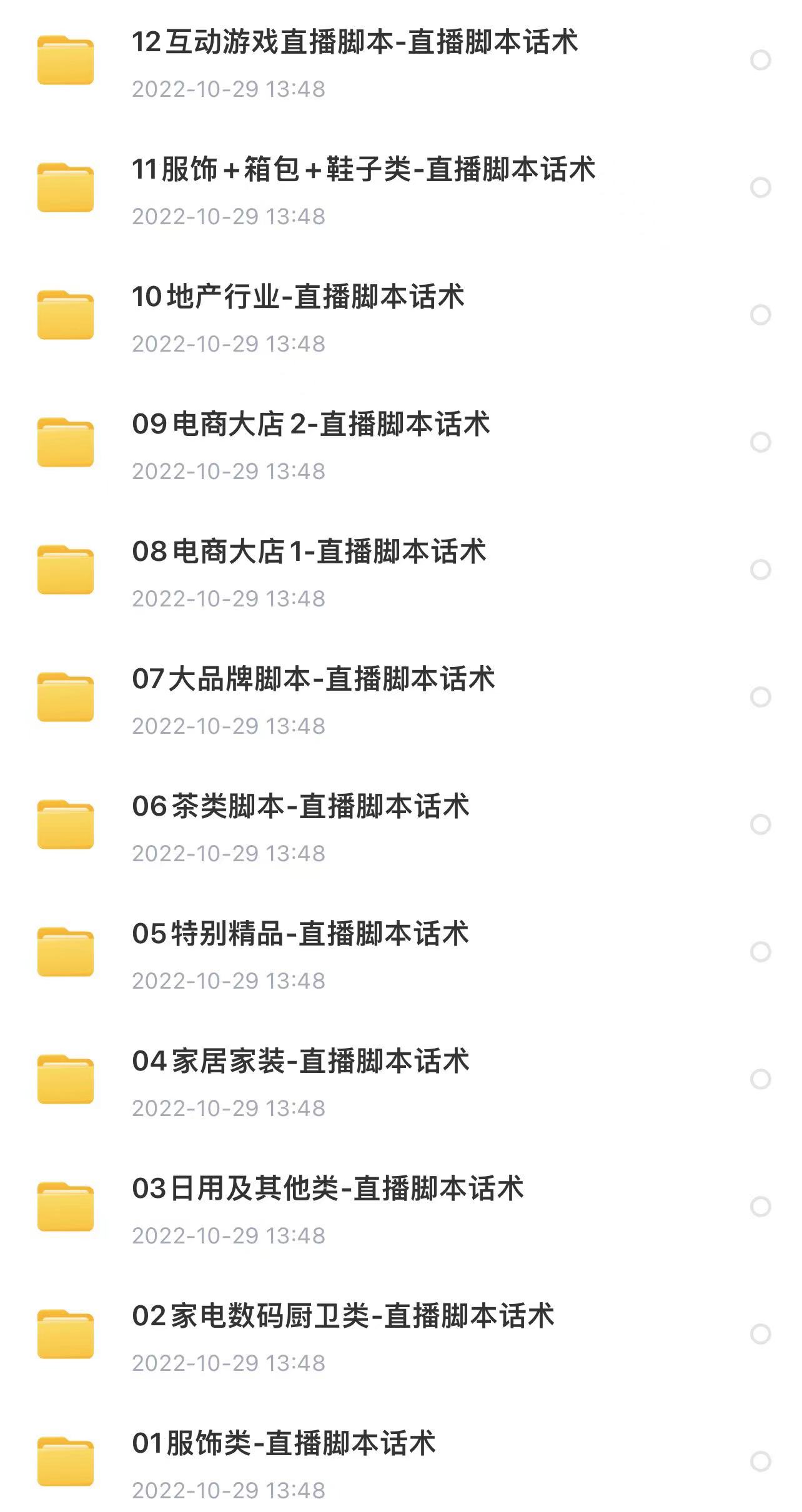
Task: Tick the circle beside 07大品牌脚本
Action: [x=760, y=697]
